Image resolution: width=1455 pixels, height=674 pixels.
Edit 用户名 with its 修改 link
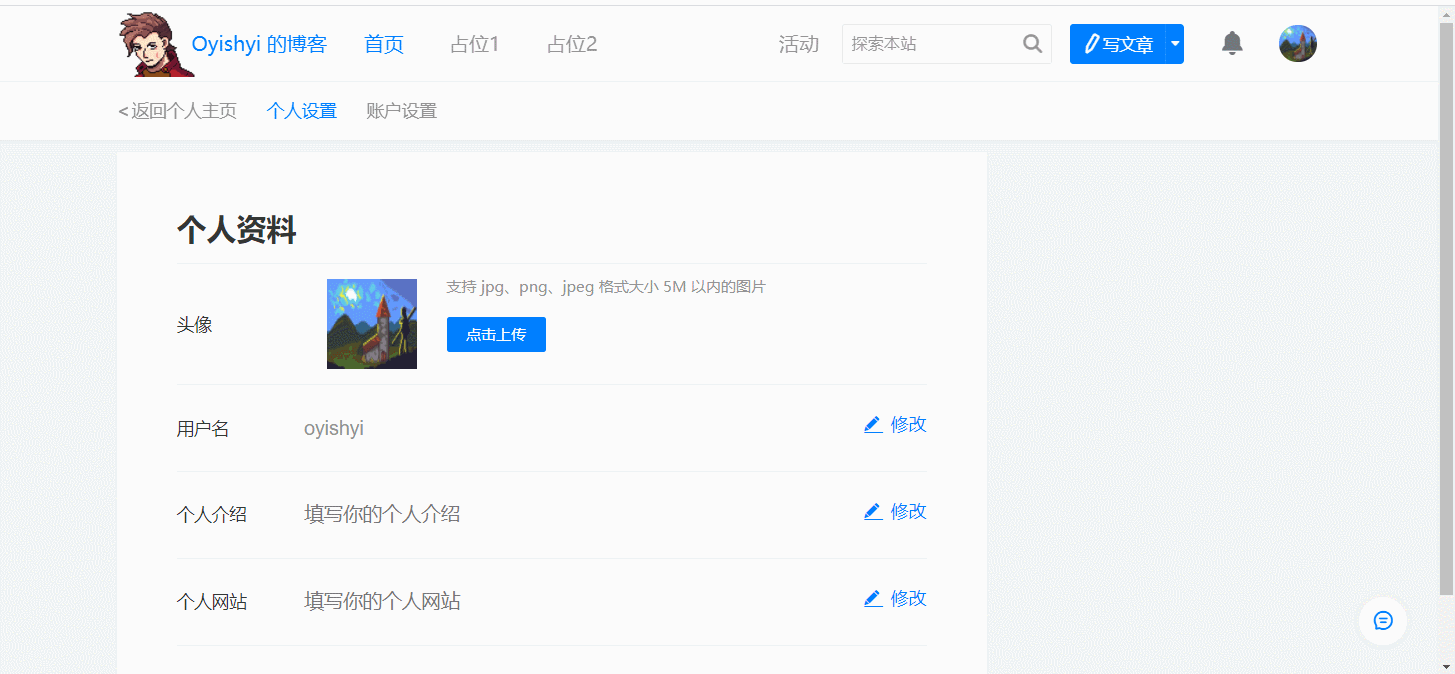[x=896, y=425]
